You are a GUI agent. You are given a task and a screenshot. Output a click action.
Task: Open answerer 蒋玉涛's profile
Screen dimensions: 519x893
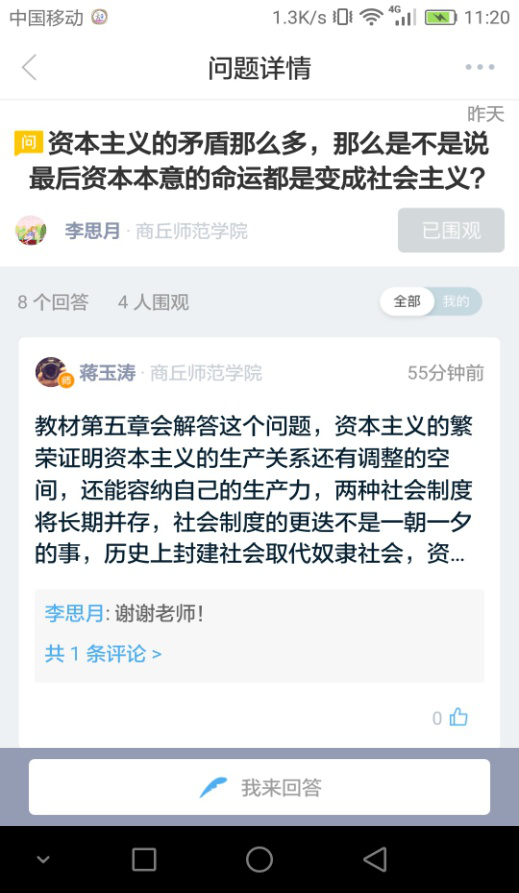point(107,373)
